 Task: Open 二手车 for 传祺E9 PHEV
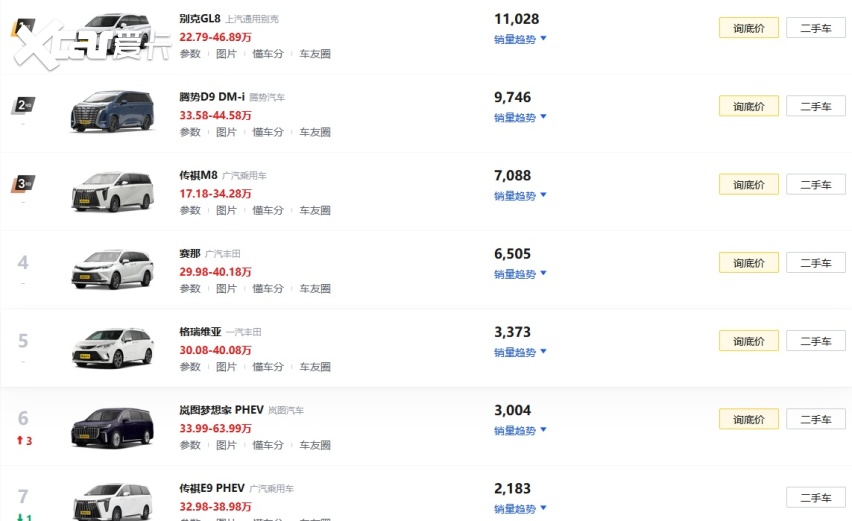pyautogui.click(x=815, y=497)
